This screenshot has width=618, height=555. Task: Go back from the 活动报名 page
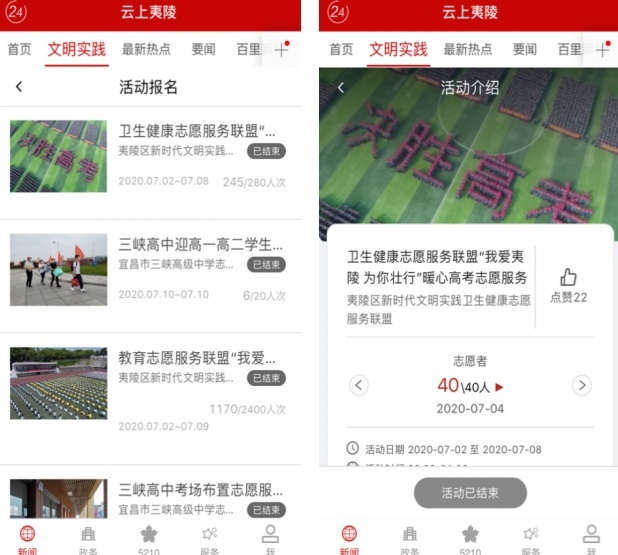pyautogui.click(x=19, y=87)
